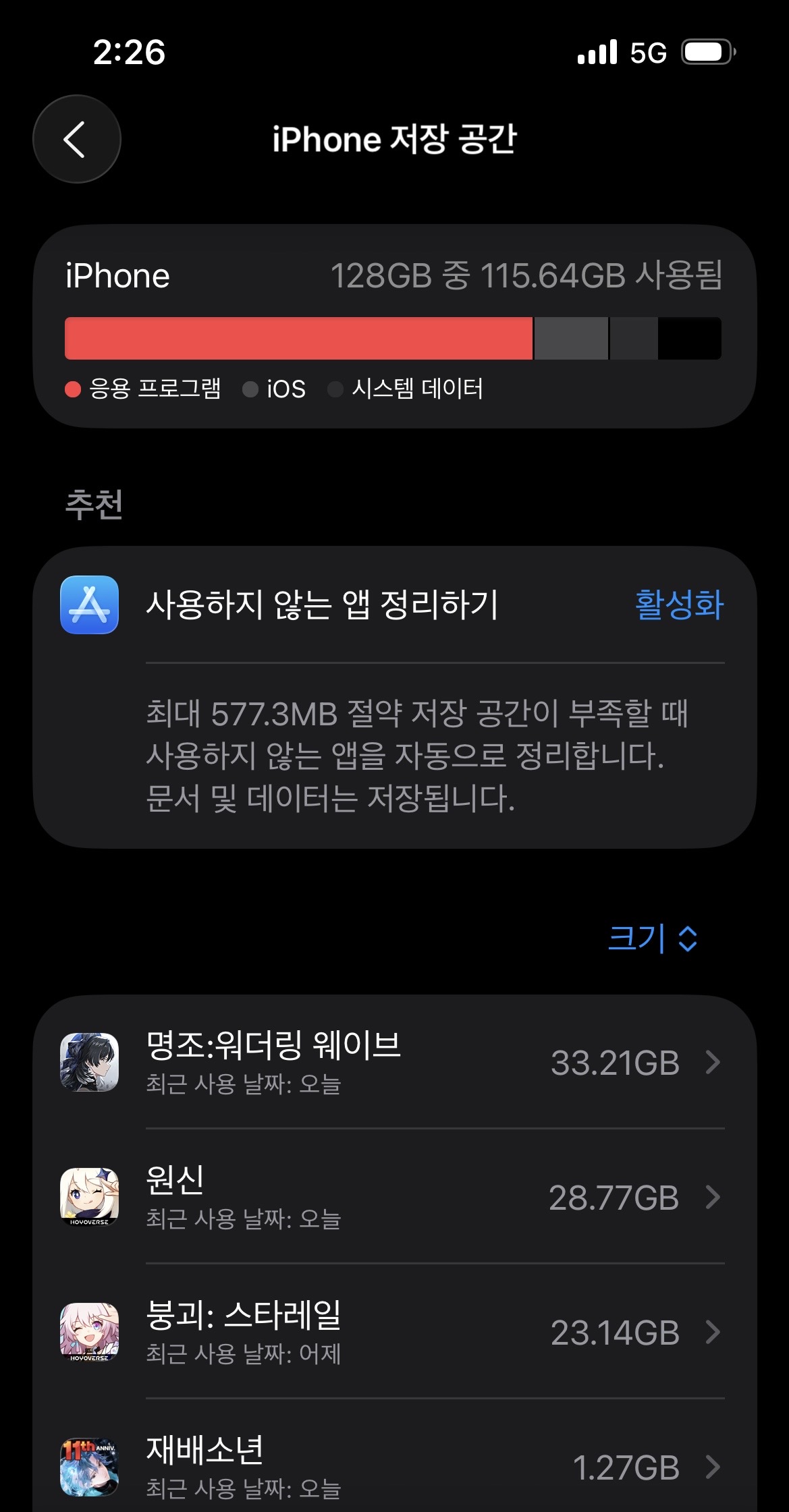Open 붕괴: 스타레일 storage details
789x1512 pixels.
[x=712, y=1333]
